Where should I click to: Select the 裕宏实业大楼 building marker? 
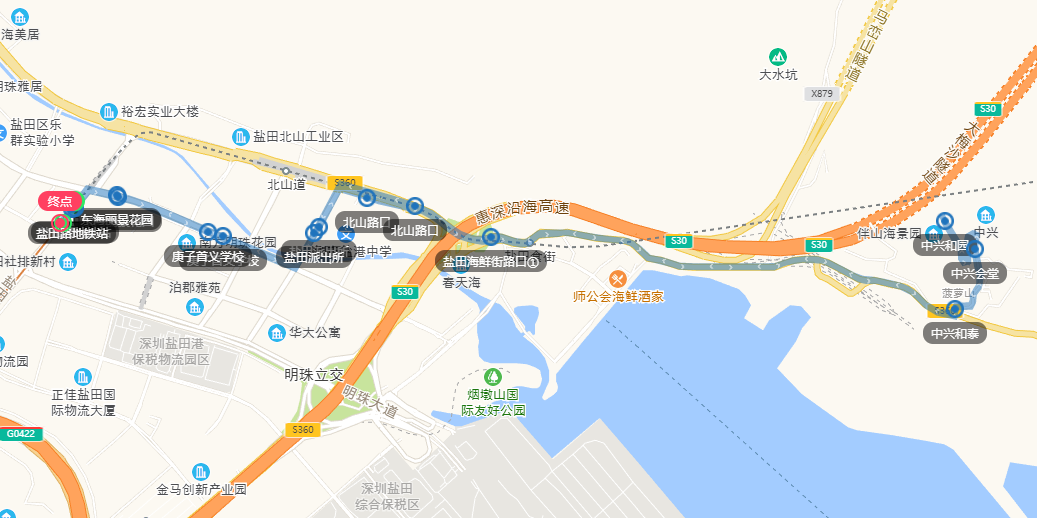point(109,111)
